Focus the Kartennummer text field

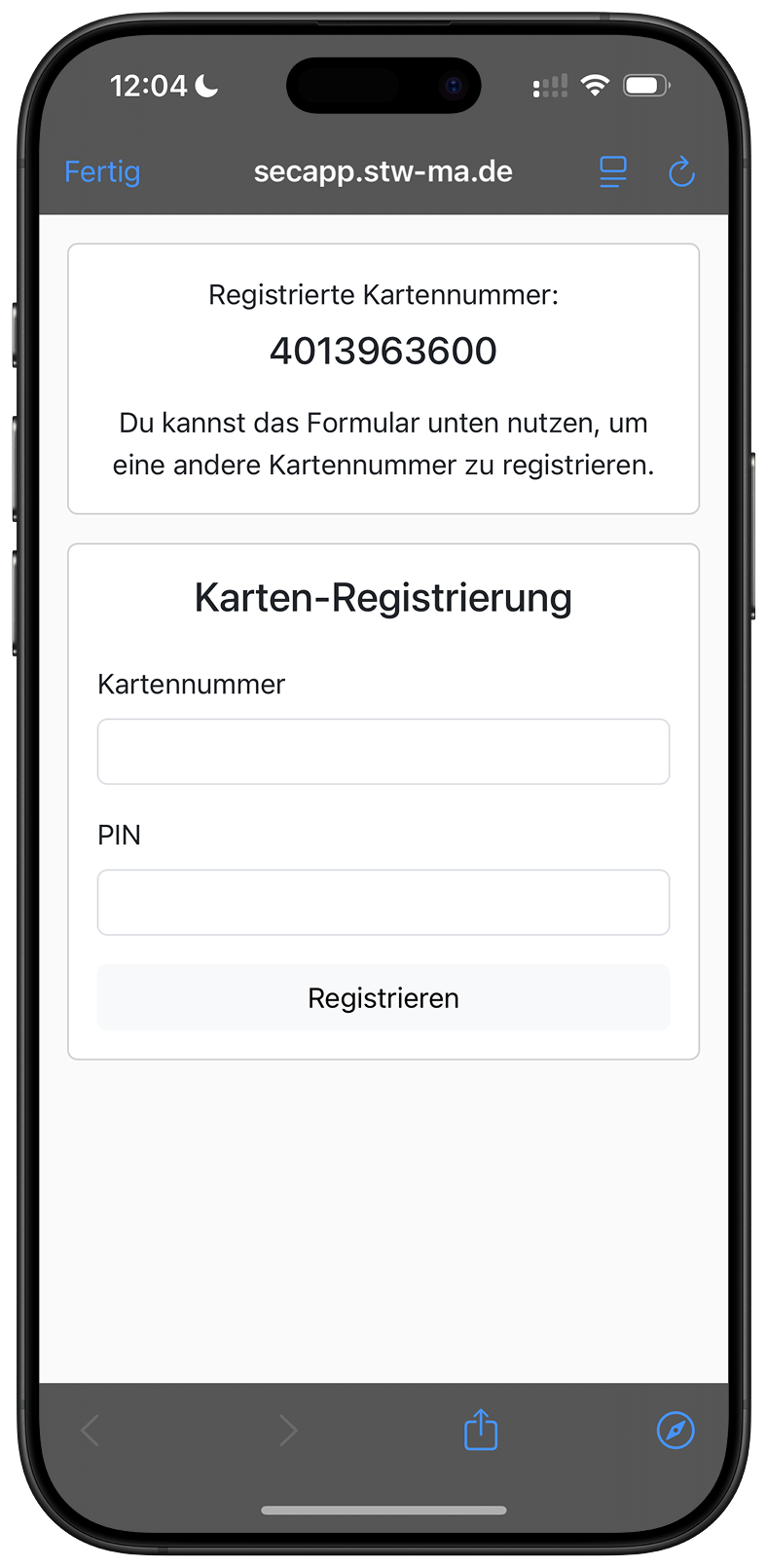383,751
